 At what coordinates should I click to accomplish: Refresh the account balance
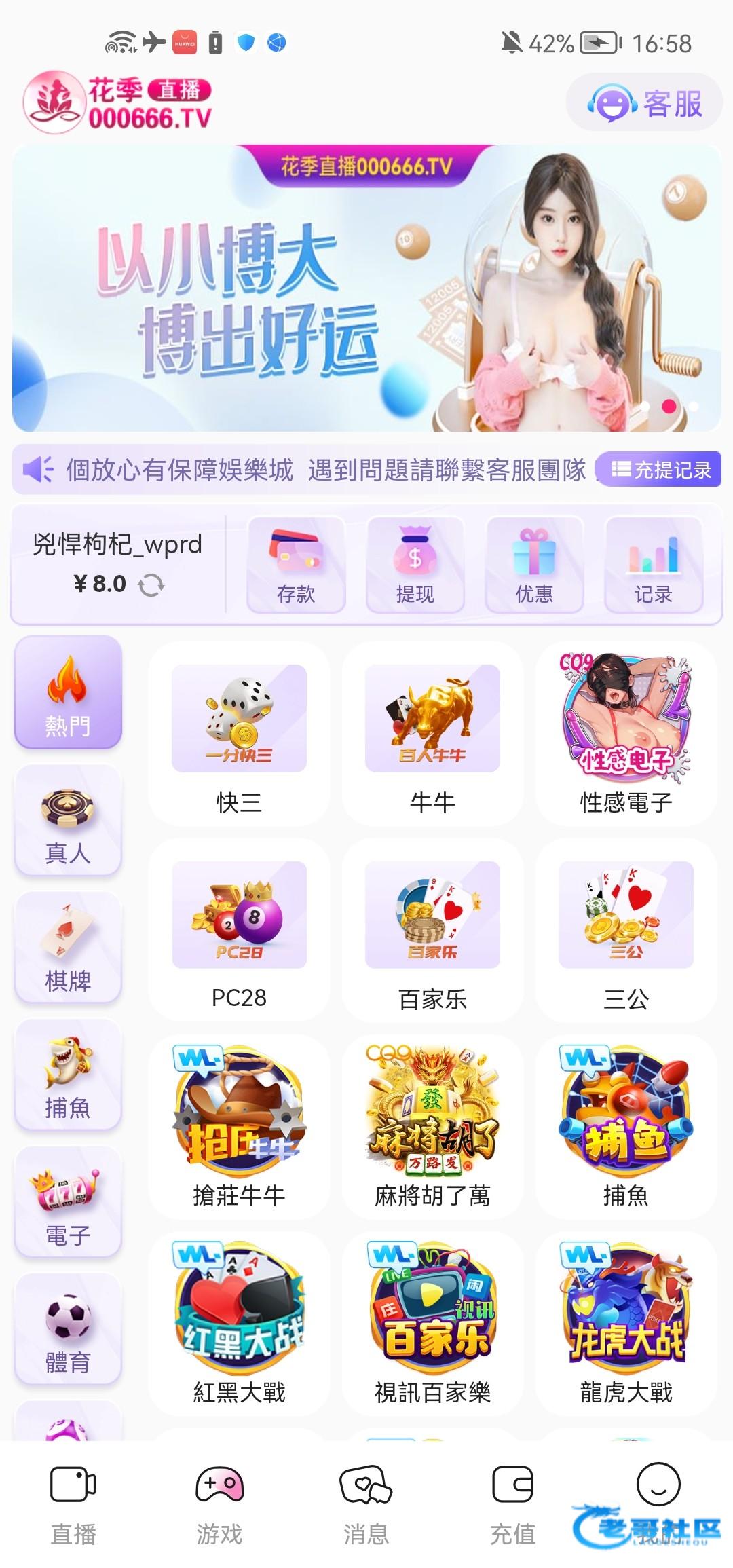click(151, 584)
